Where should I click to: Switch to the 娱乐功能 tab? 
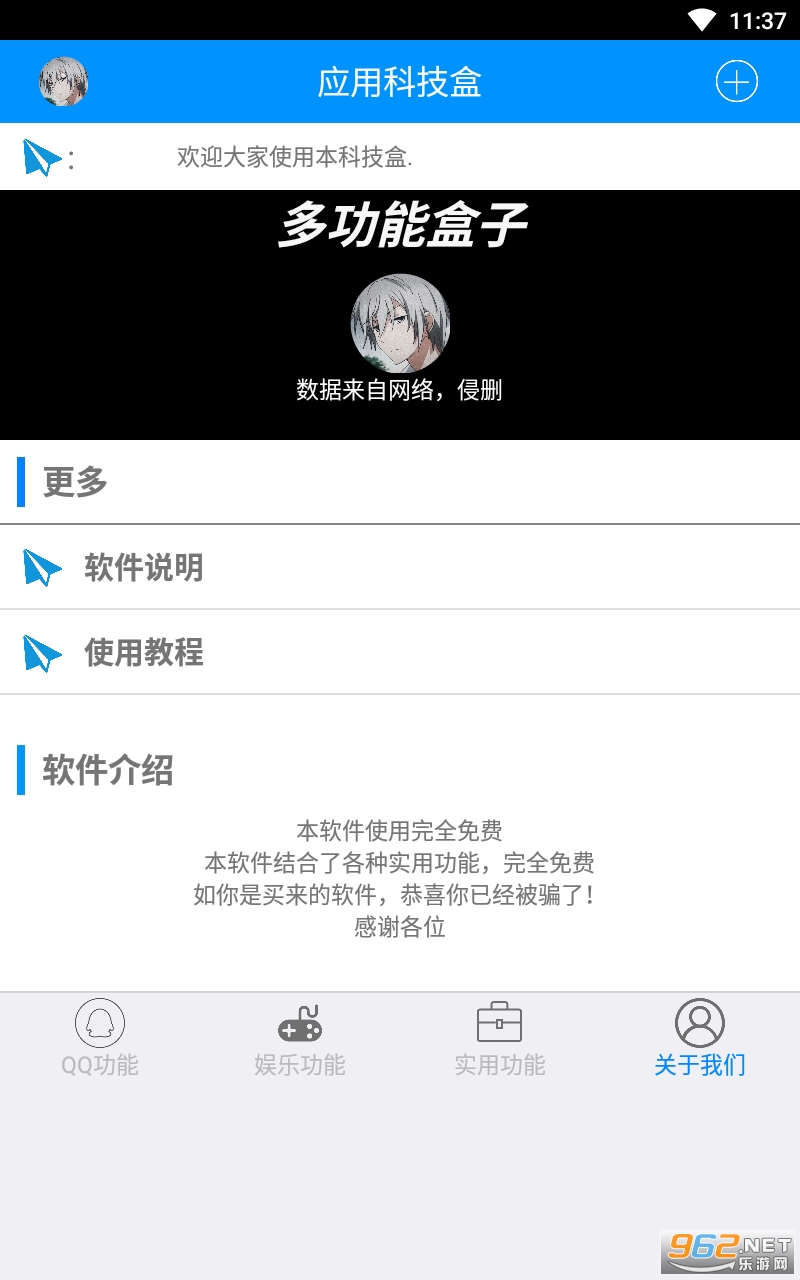[300, 1039]
